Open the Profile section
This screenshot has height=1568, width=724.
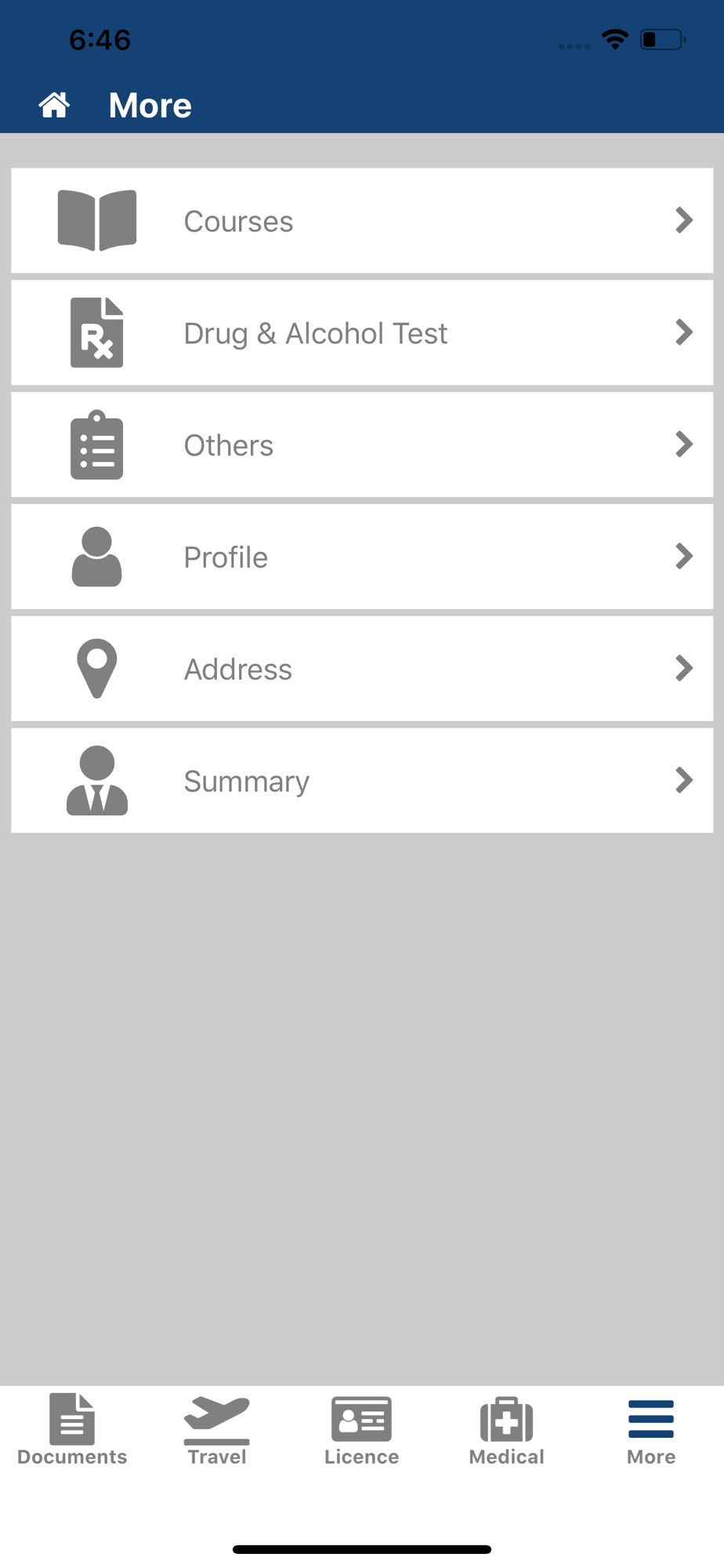pos(362,557)
